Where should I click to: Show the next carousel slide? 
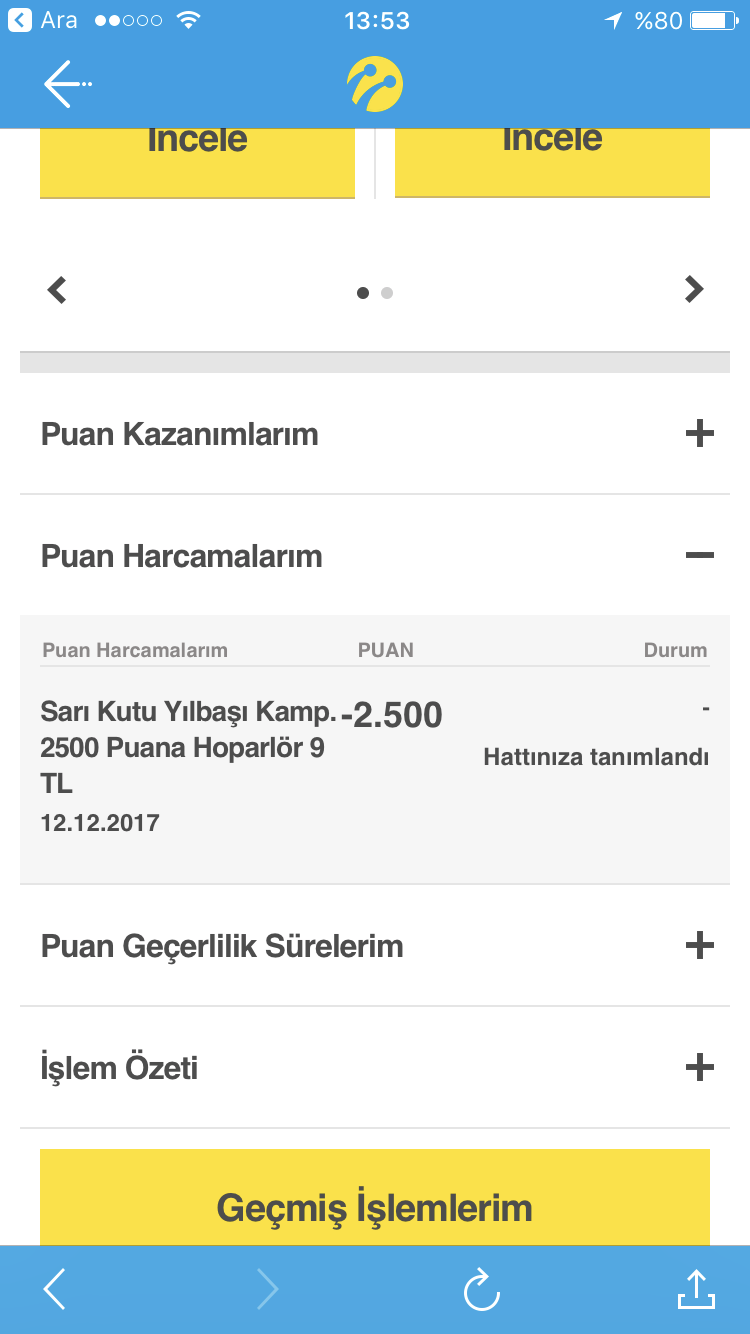coord(693,290)
